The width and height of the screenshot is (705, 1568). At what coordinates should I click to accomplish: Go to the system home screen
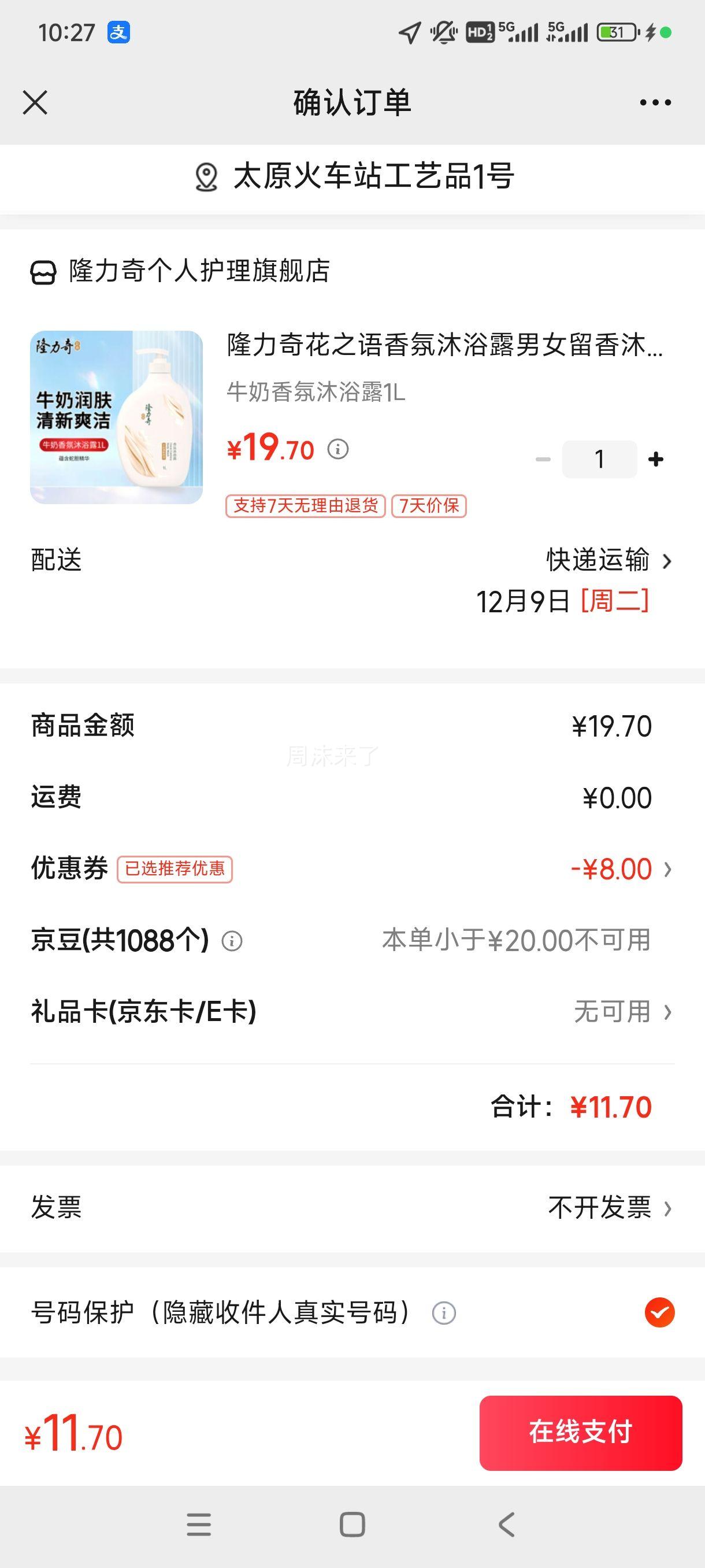pyautogui.click(x=352, y=1525)
